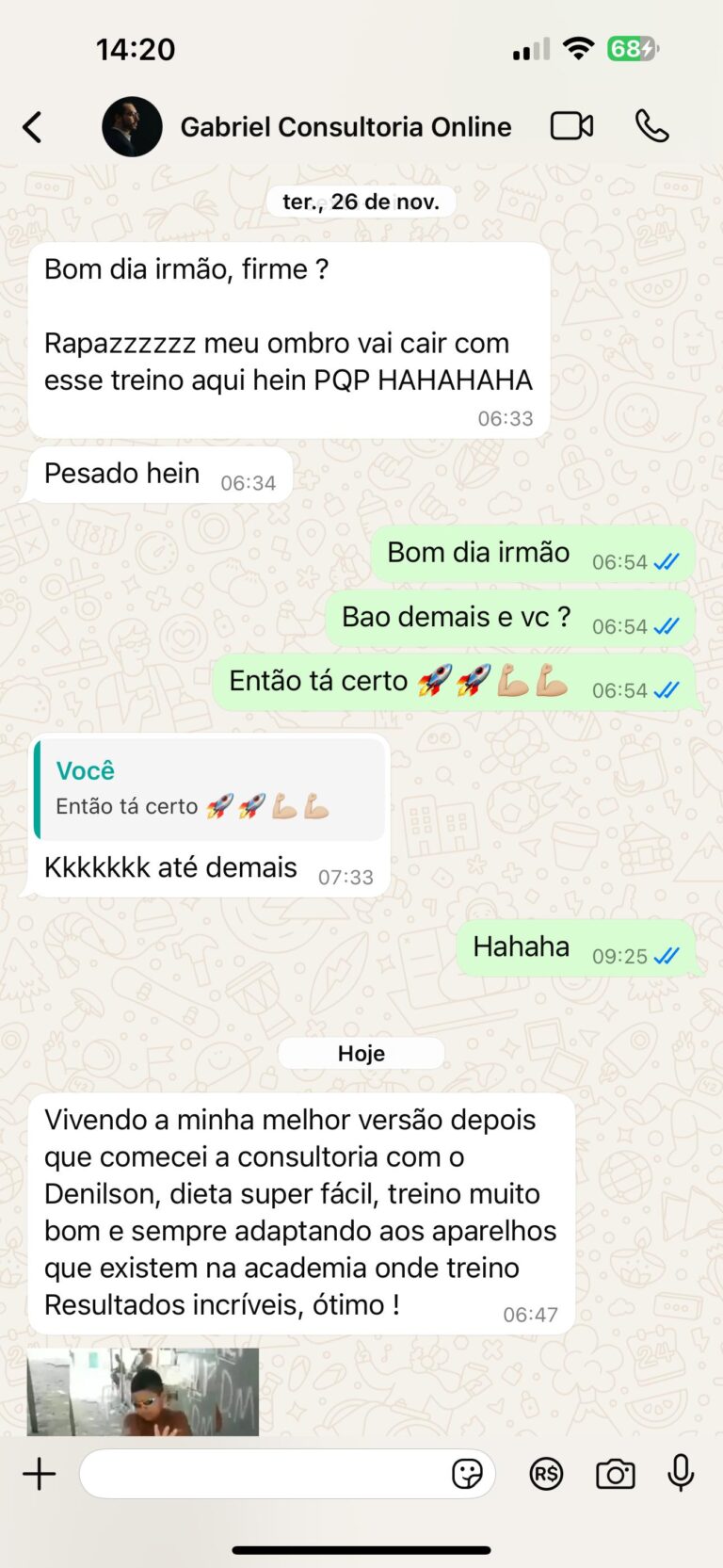The image size is (723, 1568).
Task: Open Gabriel Consultoria Online contact info
Action: click(345, 127)
